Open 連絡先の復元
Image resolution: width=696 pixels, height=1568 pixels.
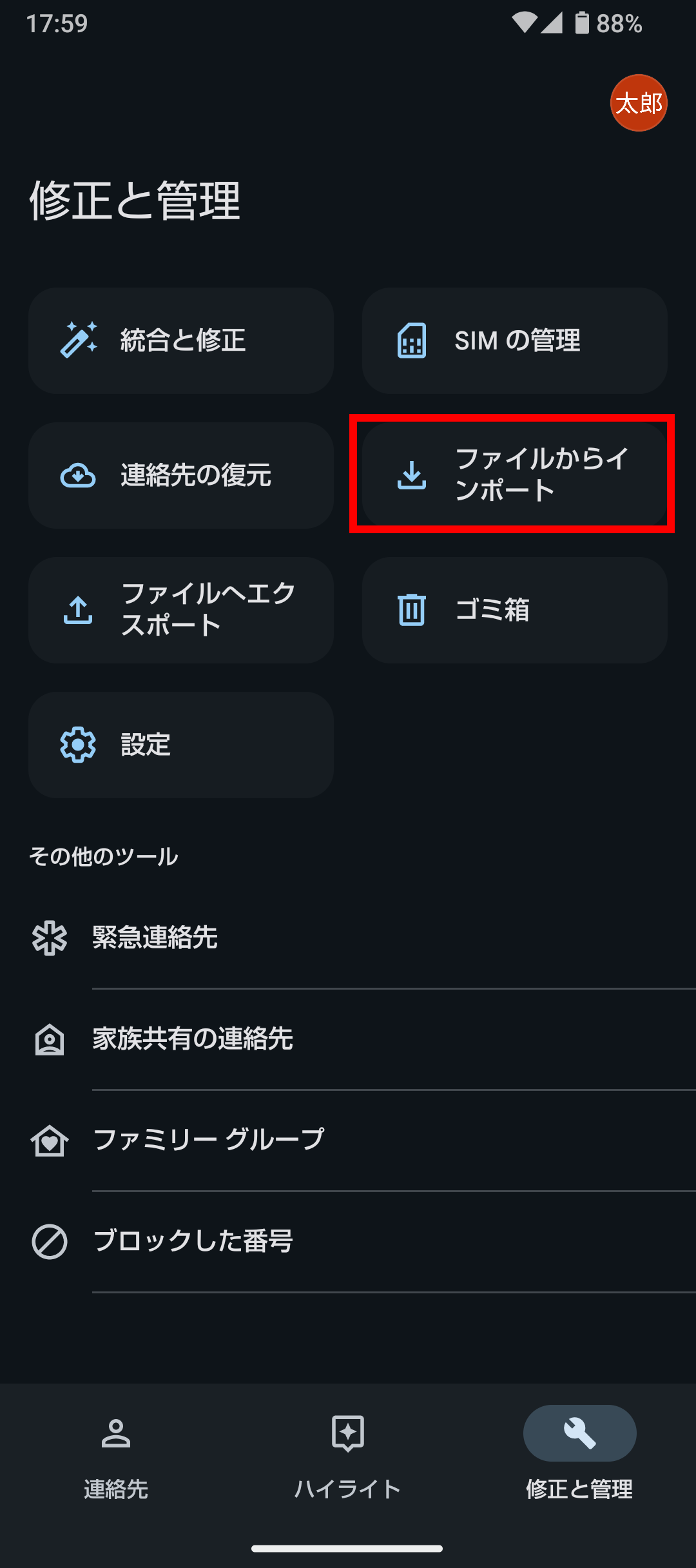click(181, 475)
